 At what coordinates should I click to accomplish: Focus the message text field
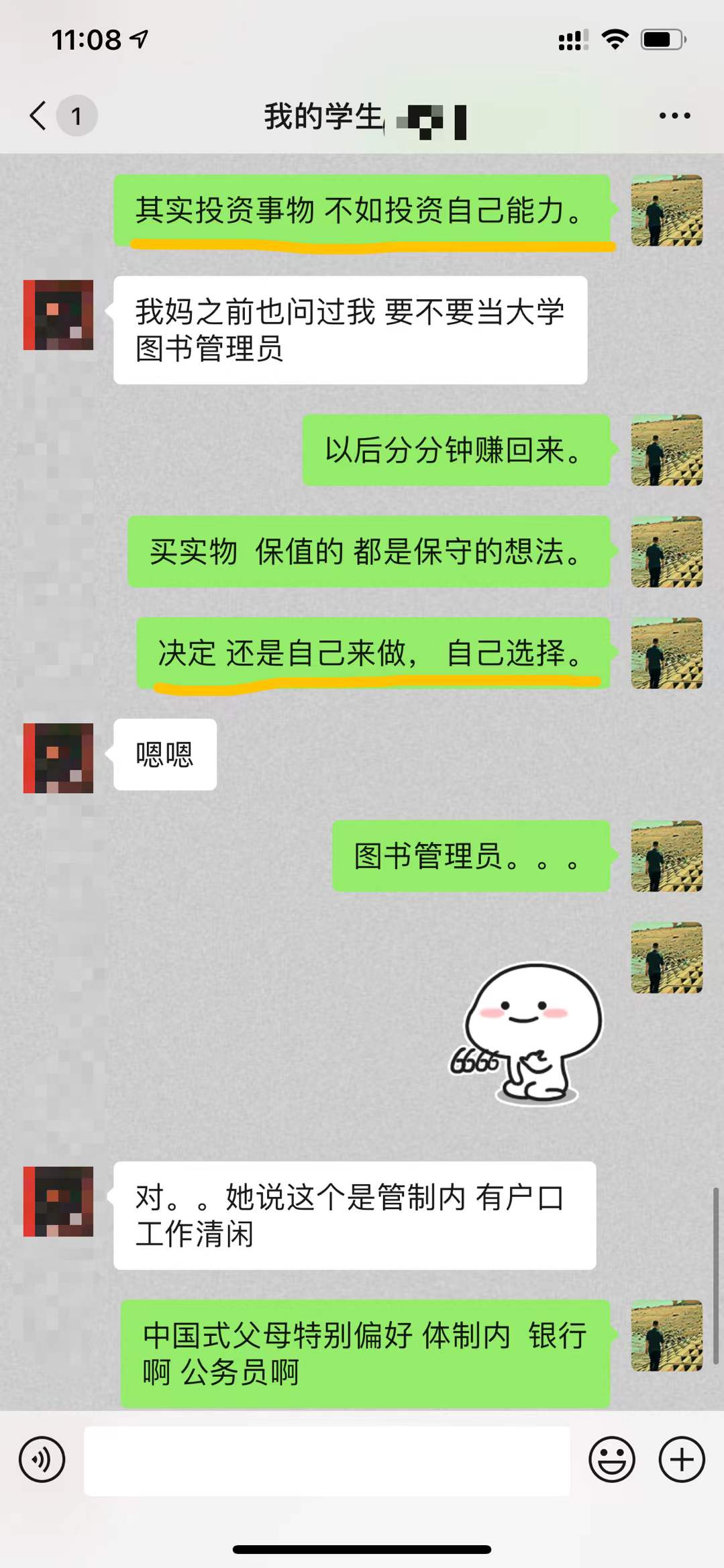pyautogui.click(x=327, y=1461)
